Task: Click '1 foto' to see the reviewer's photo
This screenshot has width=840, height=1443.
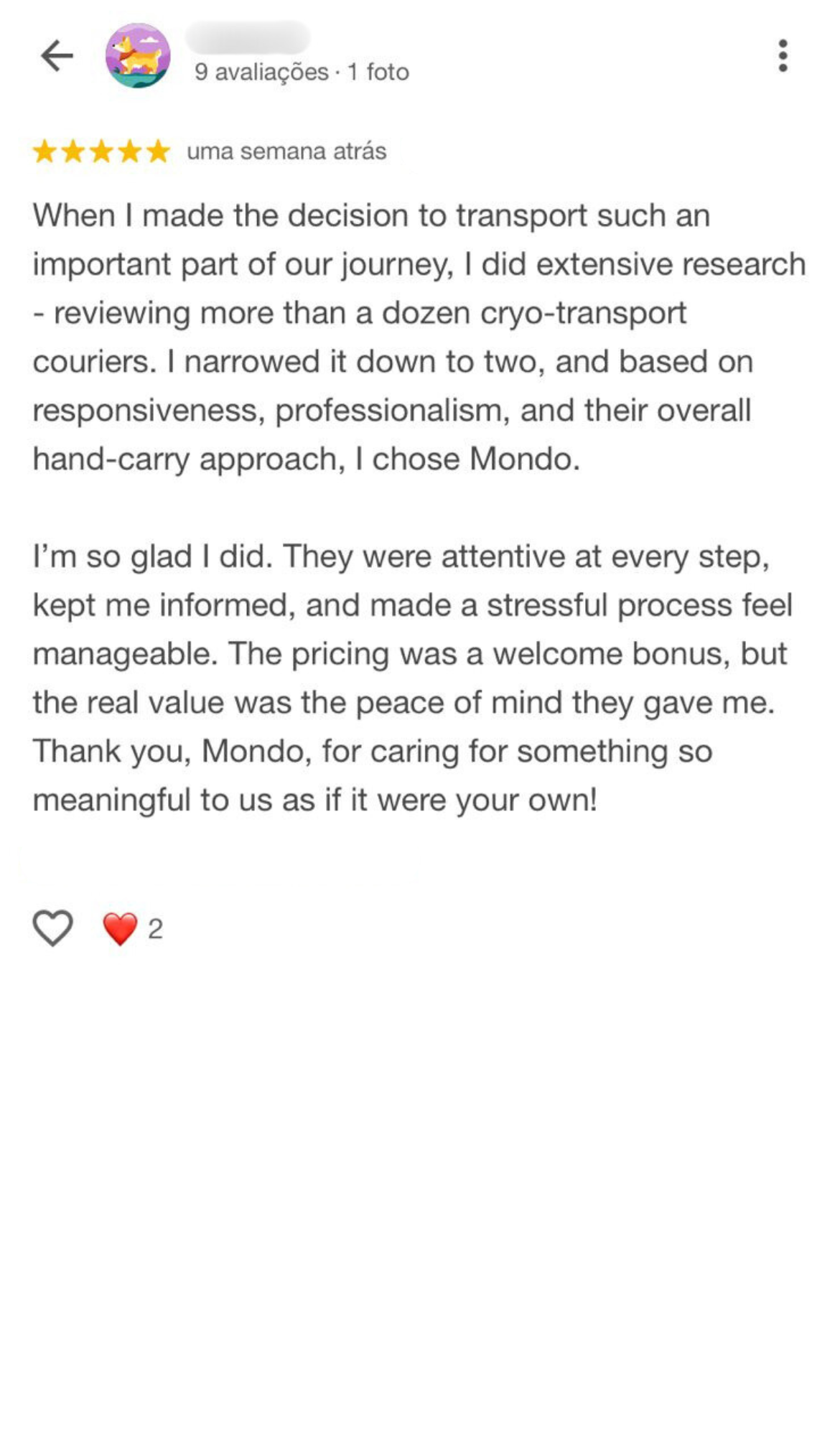Action: pyautogui.click(x=377, y=72)
